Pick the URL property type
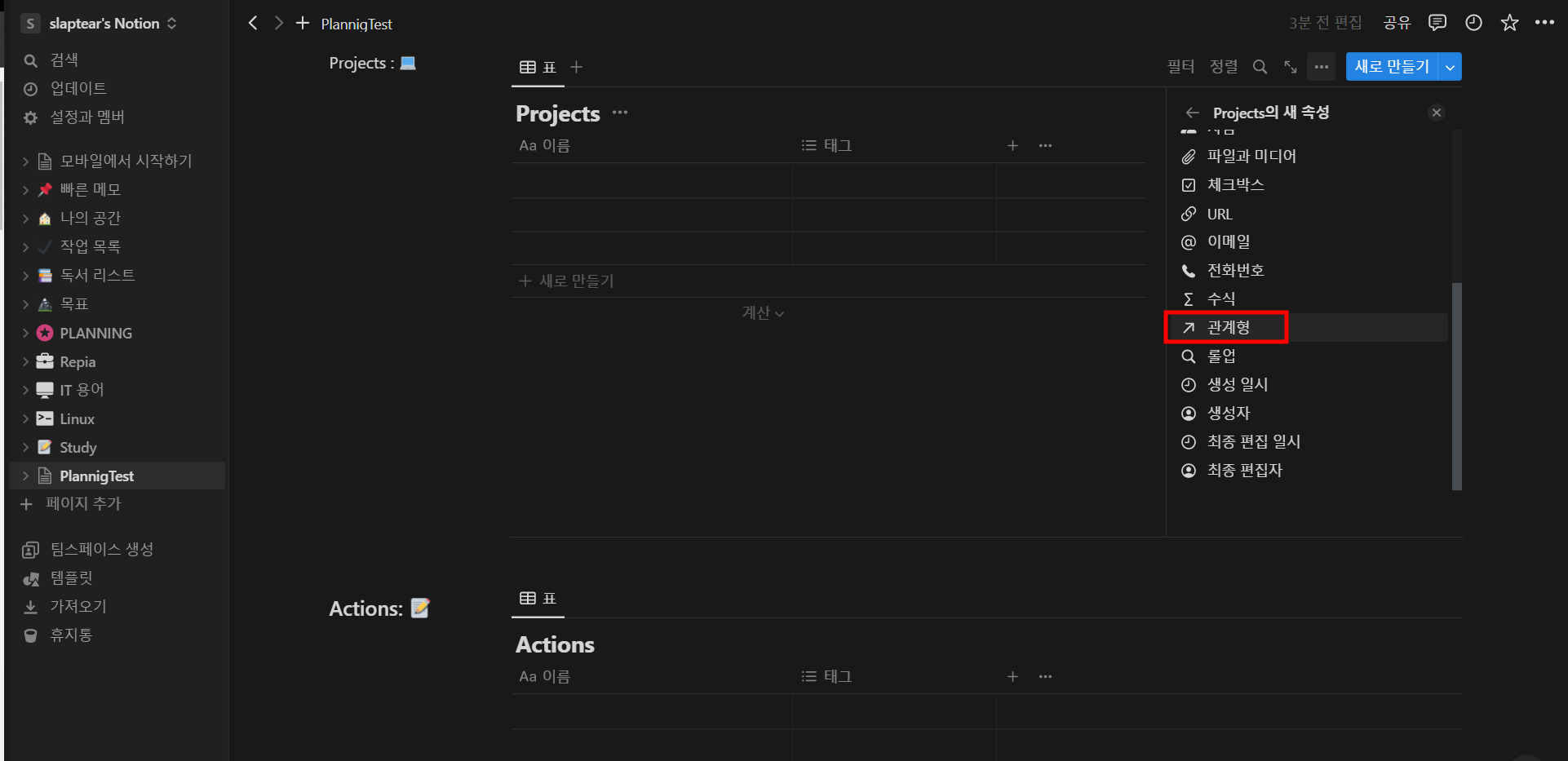The image size is (1568, 761). pyautogui.click(x=1219, y=214)
